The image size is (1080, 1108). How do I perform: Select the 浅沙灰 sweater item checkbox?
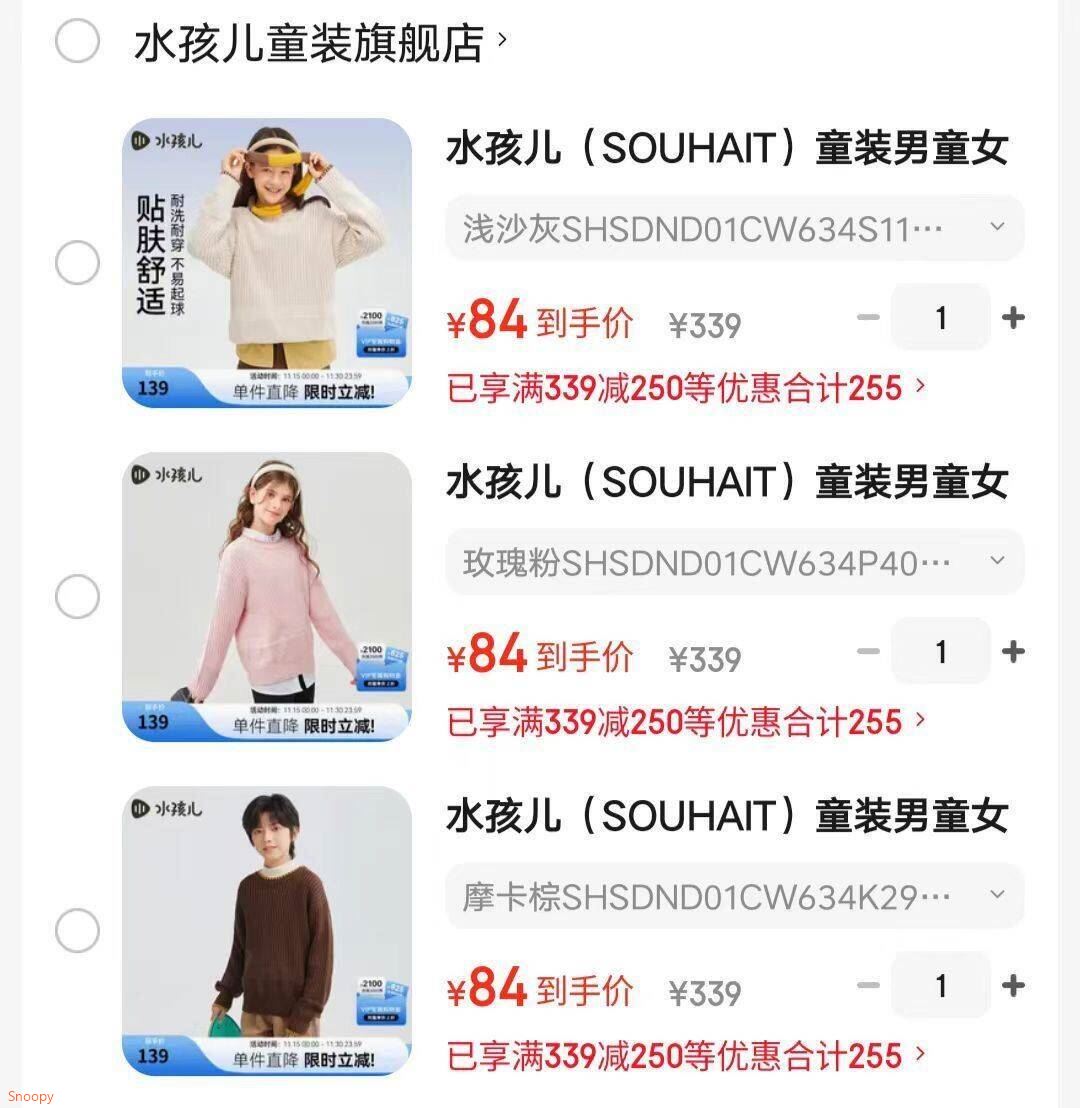(x=77, y=263)
